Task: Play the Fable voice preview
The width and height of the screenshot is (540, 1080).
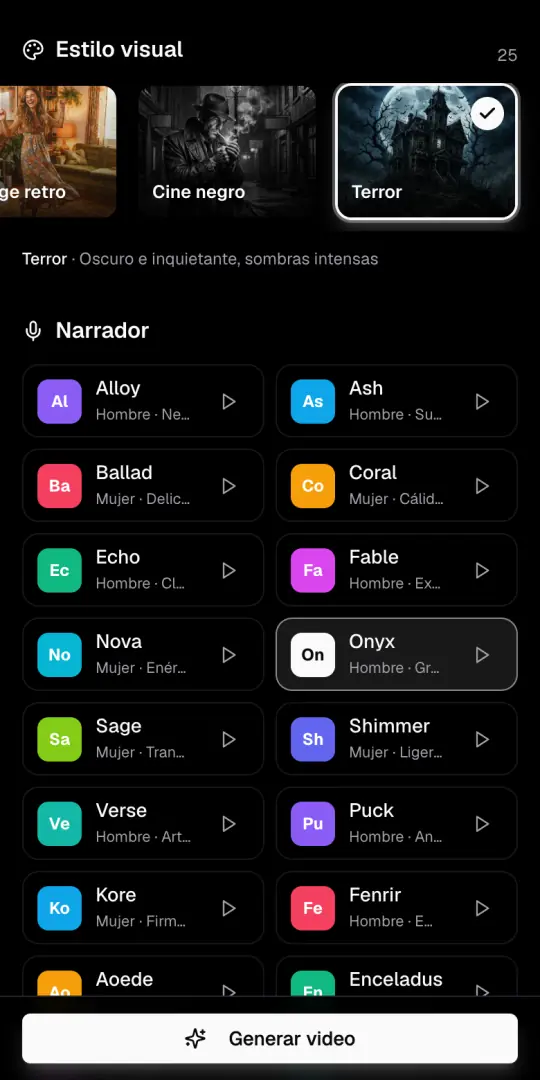Action: 482,570
